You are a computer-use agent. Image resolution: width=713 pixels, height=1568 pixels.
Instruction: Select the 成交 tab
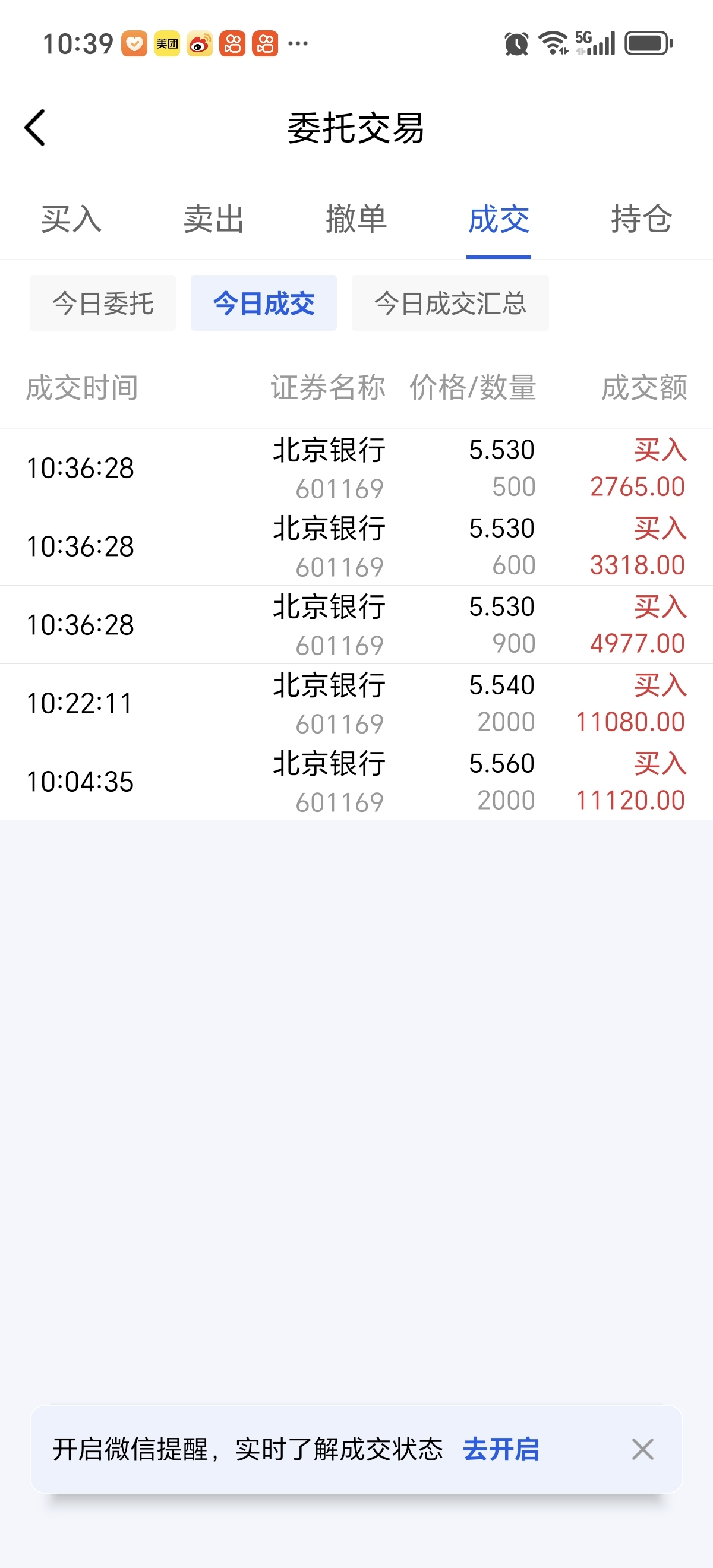(499, 219)
